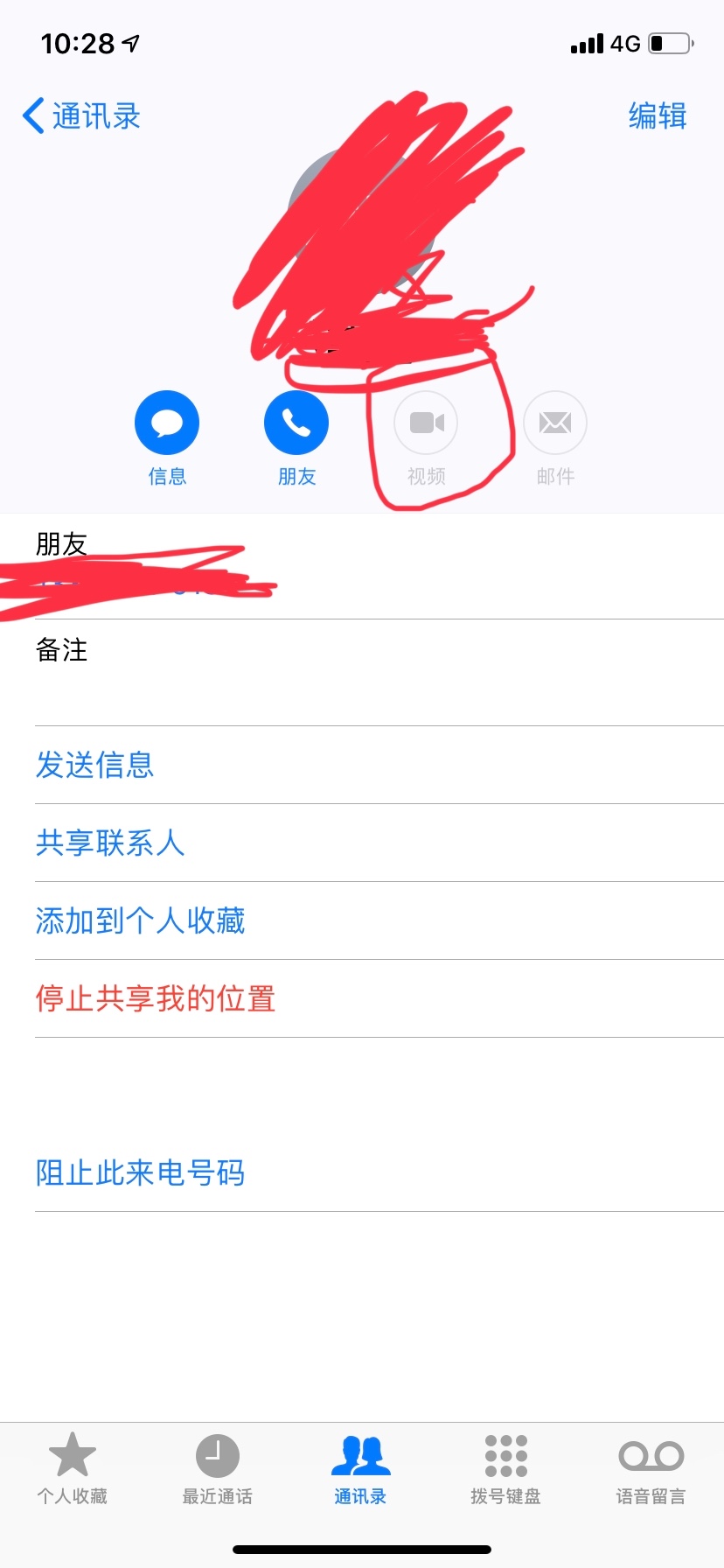Tap the 视频 video call icon
Image resolution: width=724 pixels, height=1568 pixels.
[x=426, y=423]
